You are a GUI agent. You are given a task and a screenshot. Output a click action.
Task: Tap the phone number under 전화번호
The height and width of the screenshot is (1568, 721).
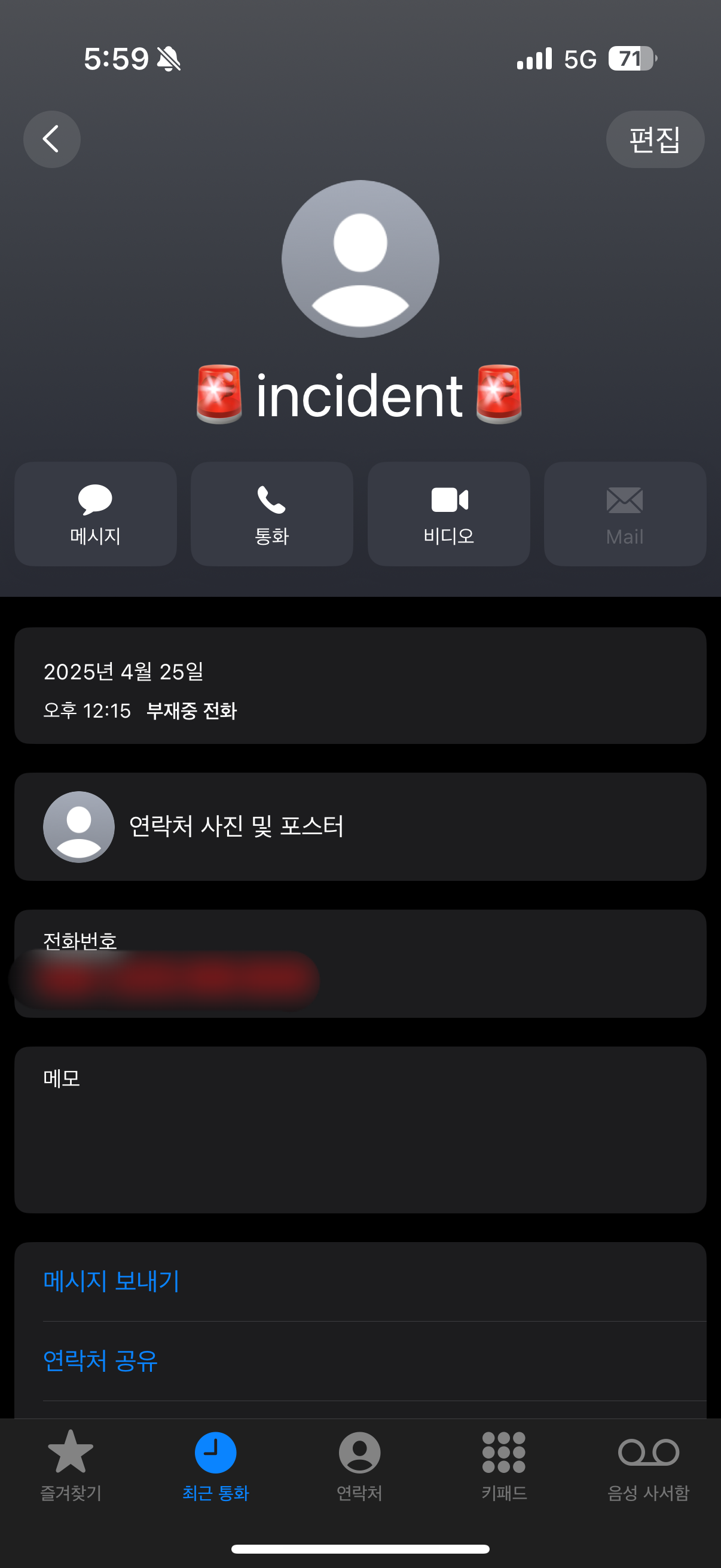point(164,980)
